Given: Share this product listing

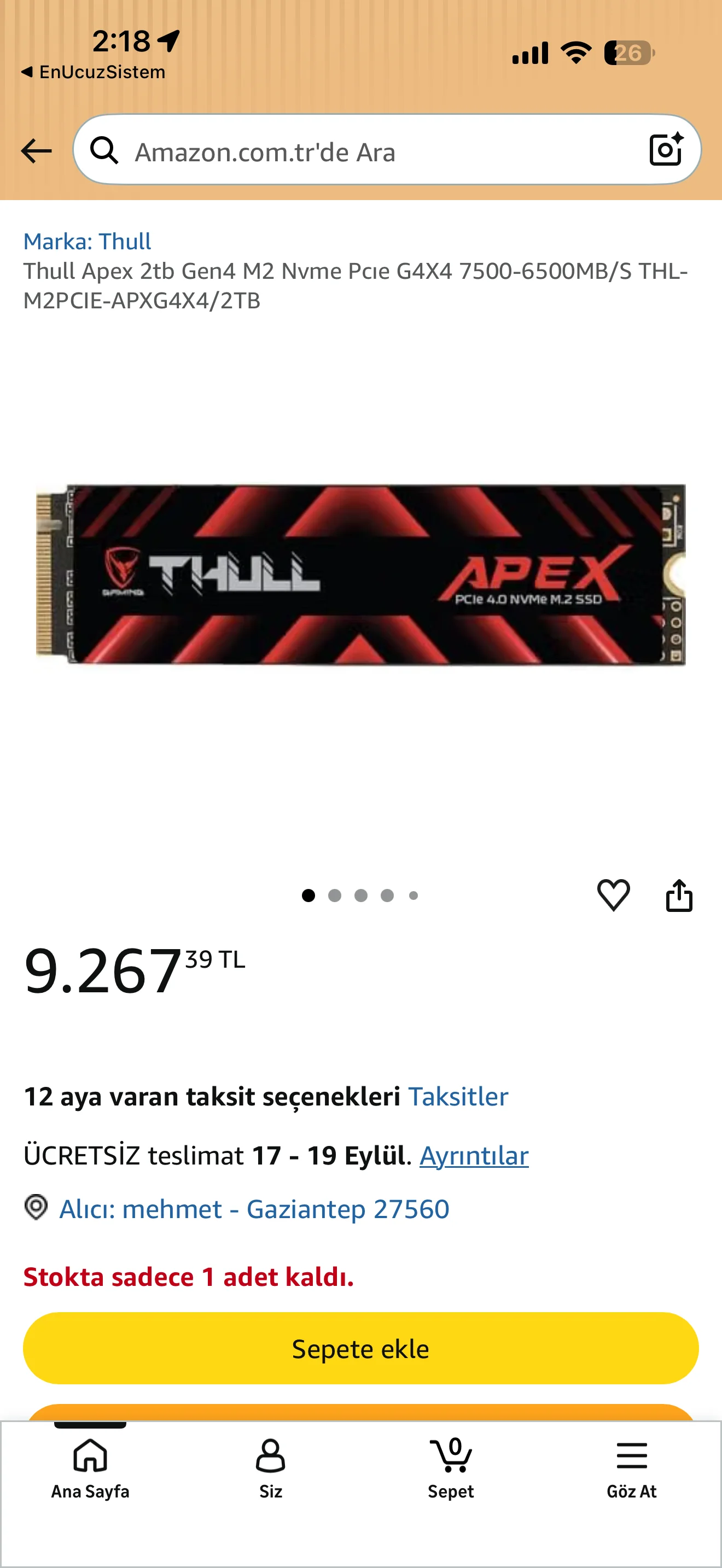Looking at the screenshot, I should click(x=679, y=896).
